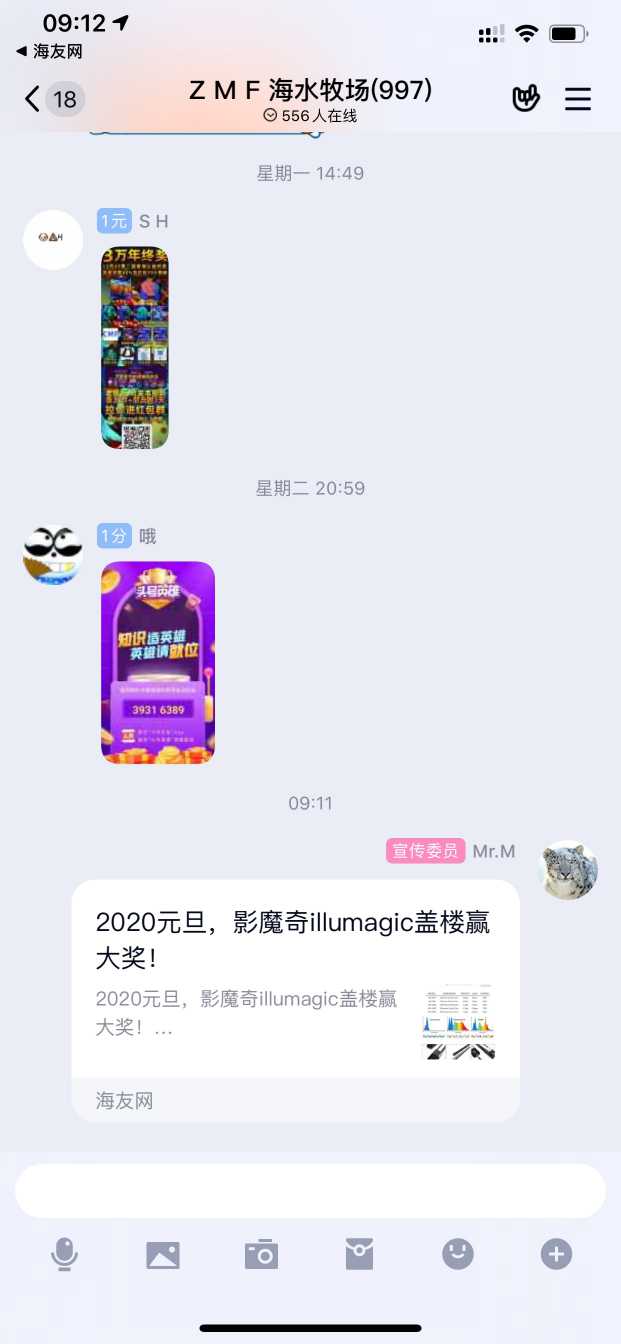
Task: Pick a photo from the gallery
Action: (163, 1254)
